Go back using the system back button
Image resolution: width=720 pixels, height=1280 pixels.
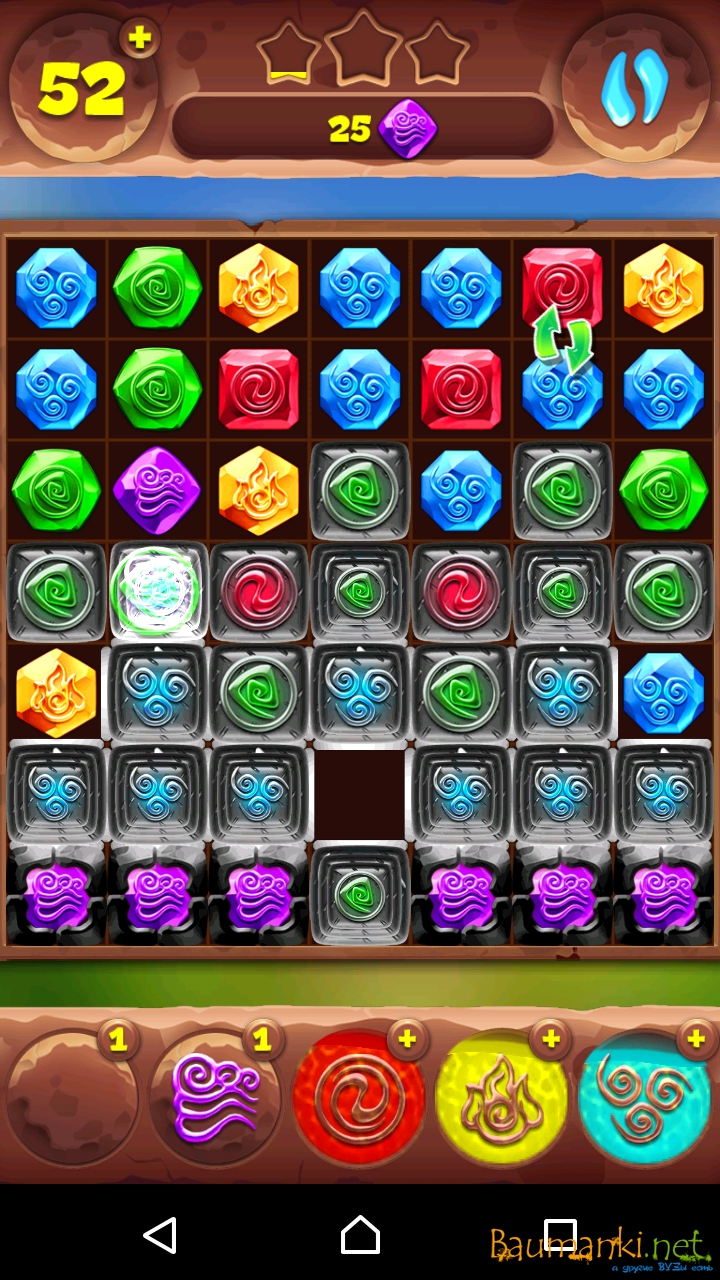160,1235
